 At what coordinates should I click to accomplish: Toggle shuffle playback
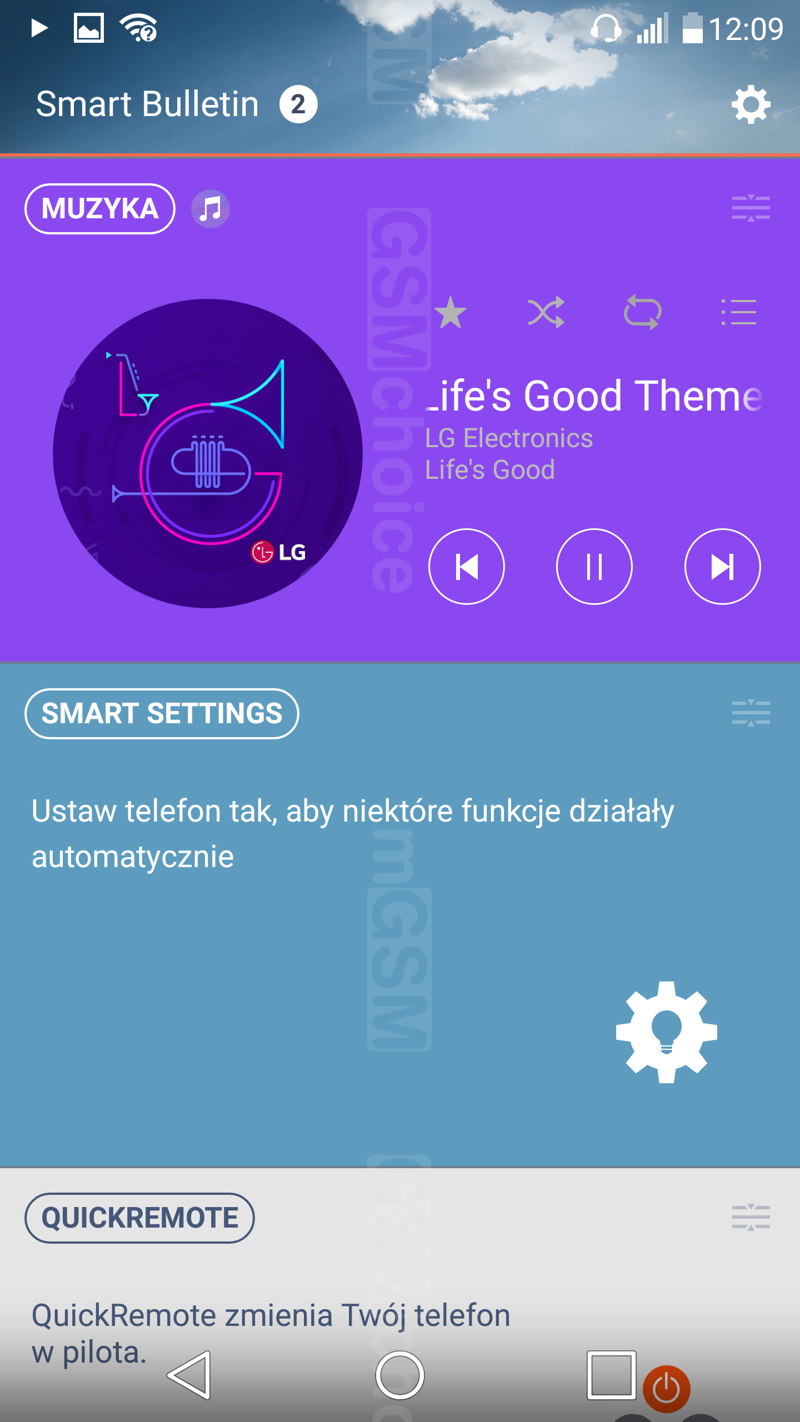pyautogui.click(x=546, y=313)
